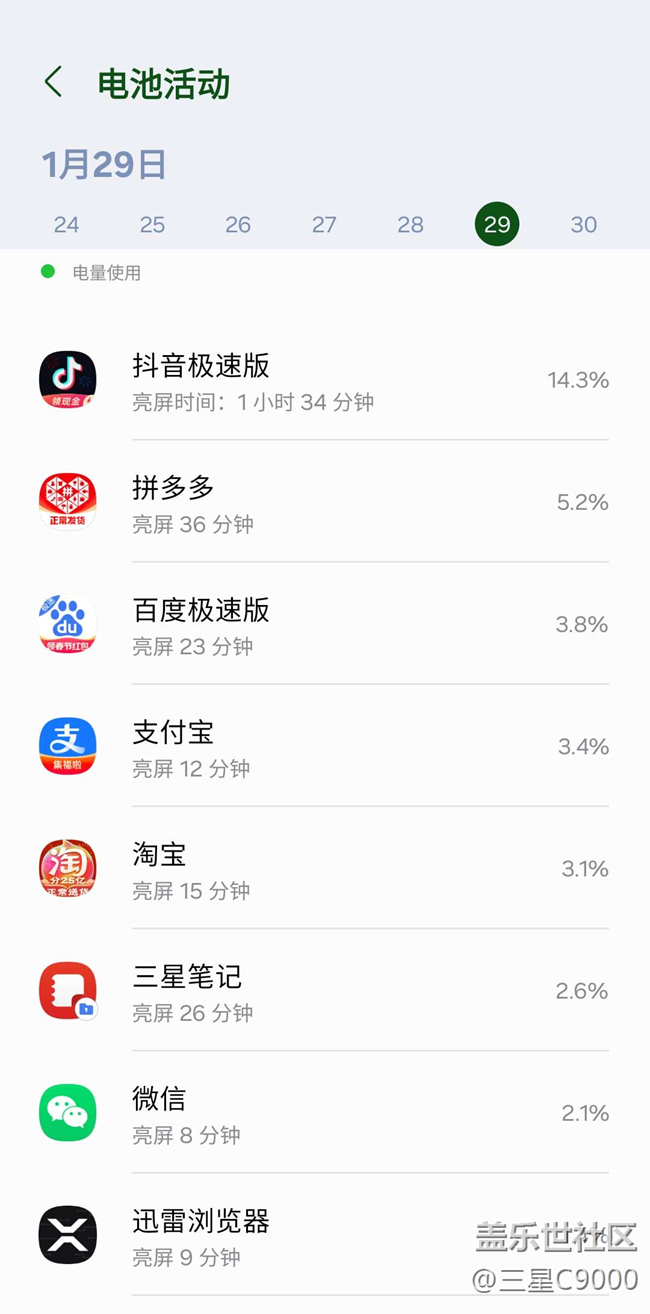The width and height of the screenshot is (650, 1314).
Task: Open battery details for 抖音极速版
Action: click(x=324, y=381)
